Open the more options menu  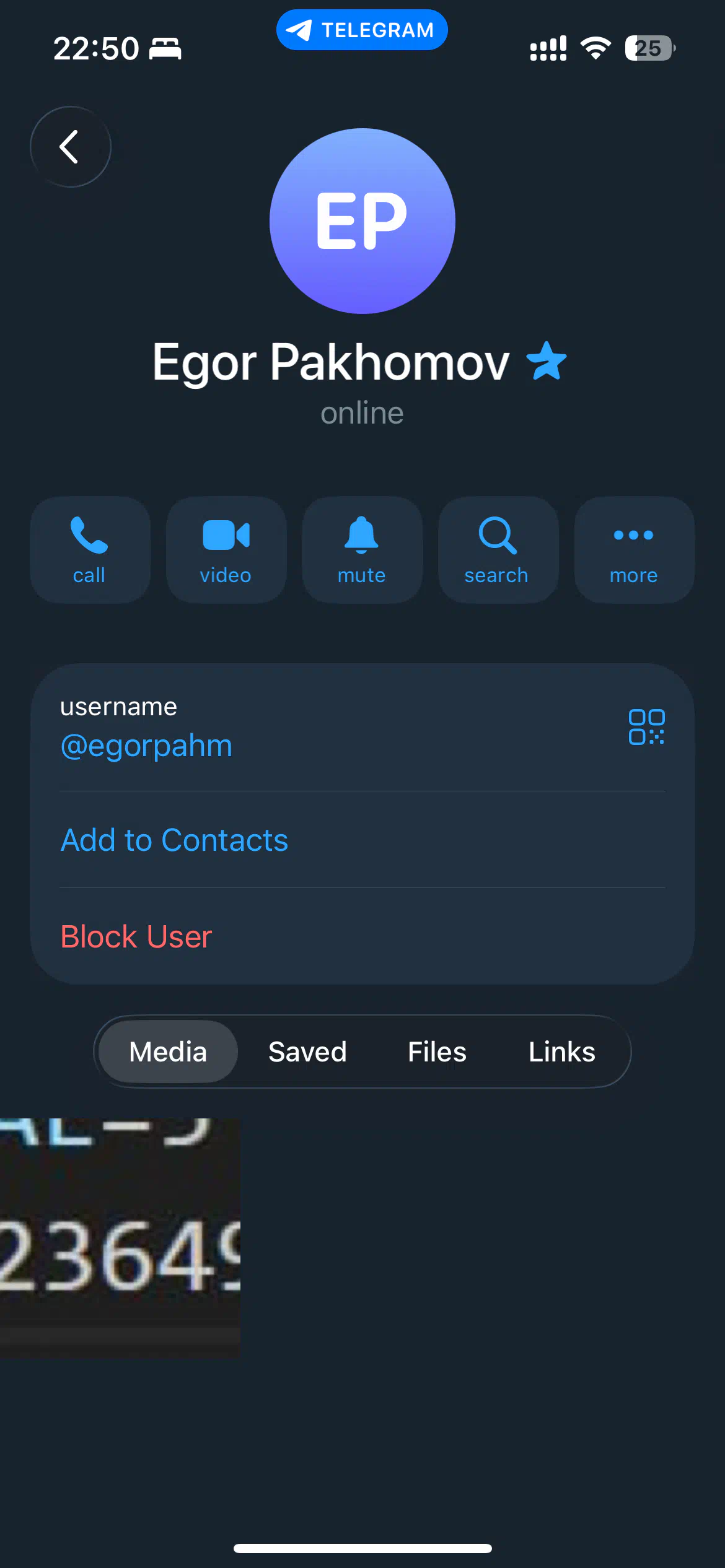click(x=633, y=549)
